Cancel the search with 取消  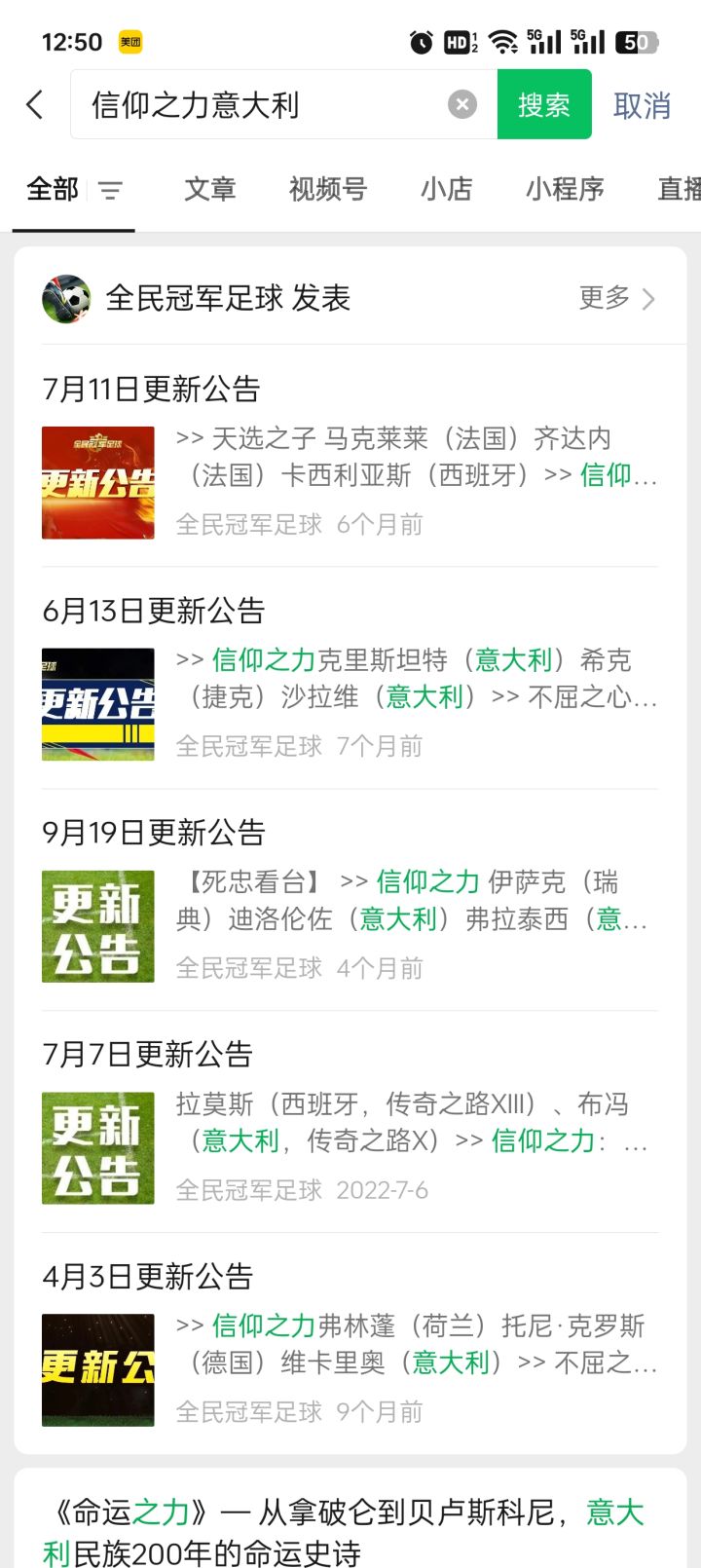tap(642, 105)
